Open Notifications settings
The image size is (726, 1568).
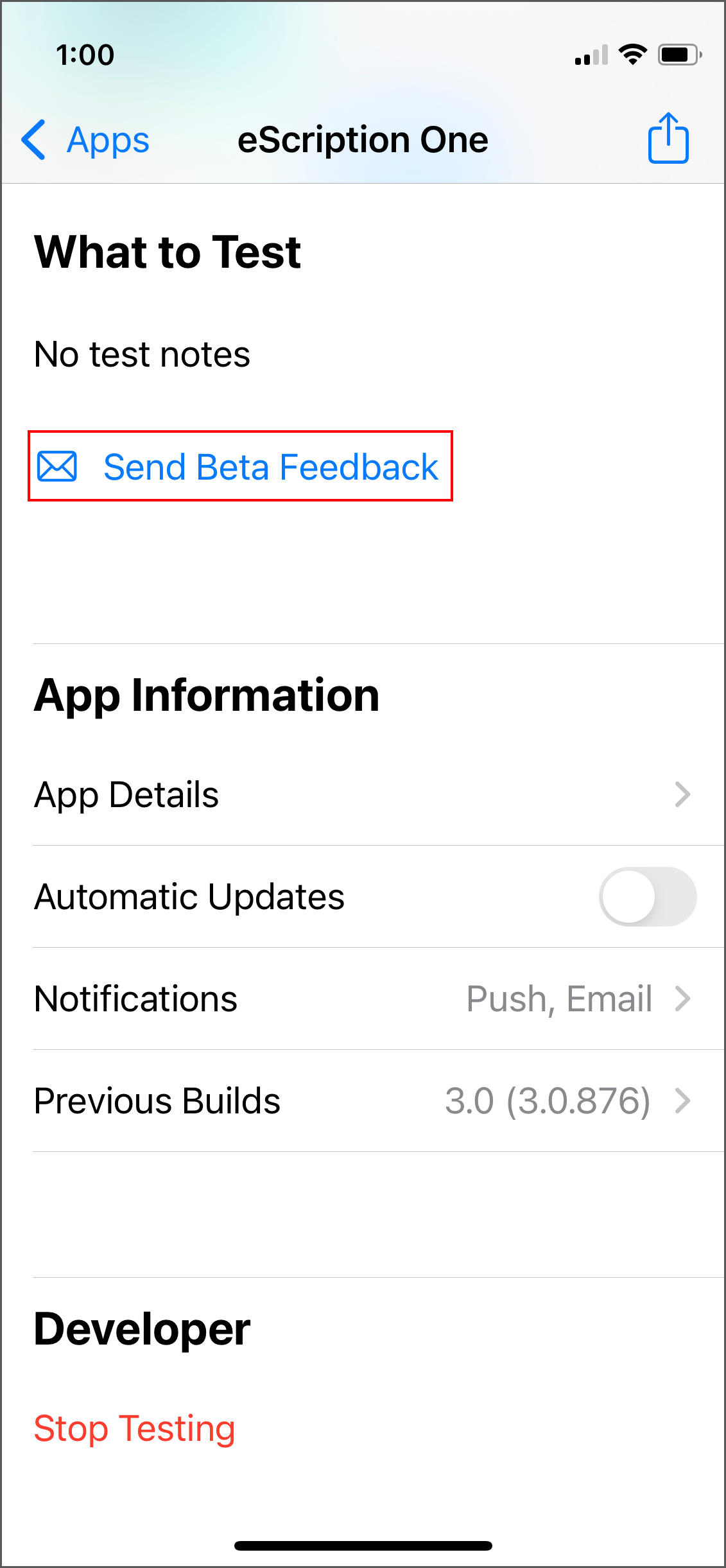coord(363,999)
